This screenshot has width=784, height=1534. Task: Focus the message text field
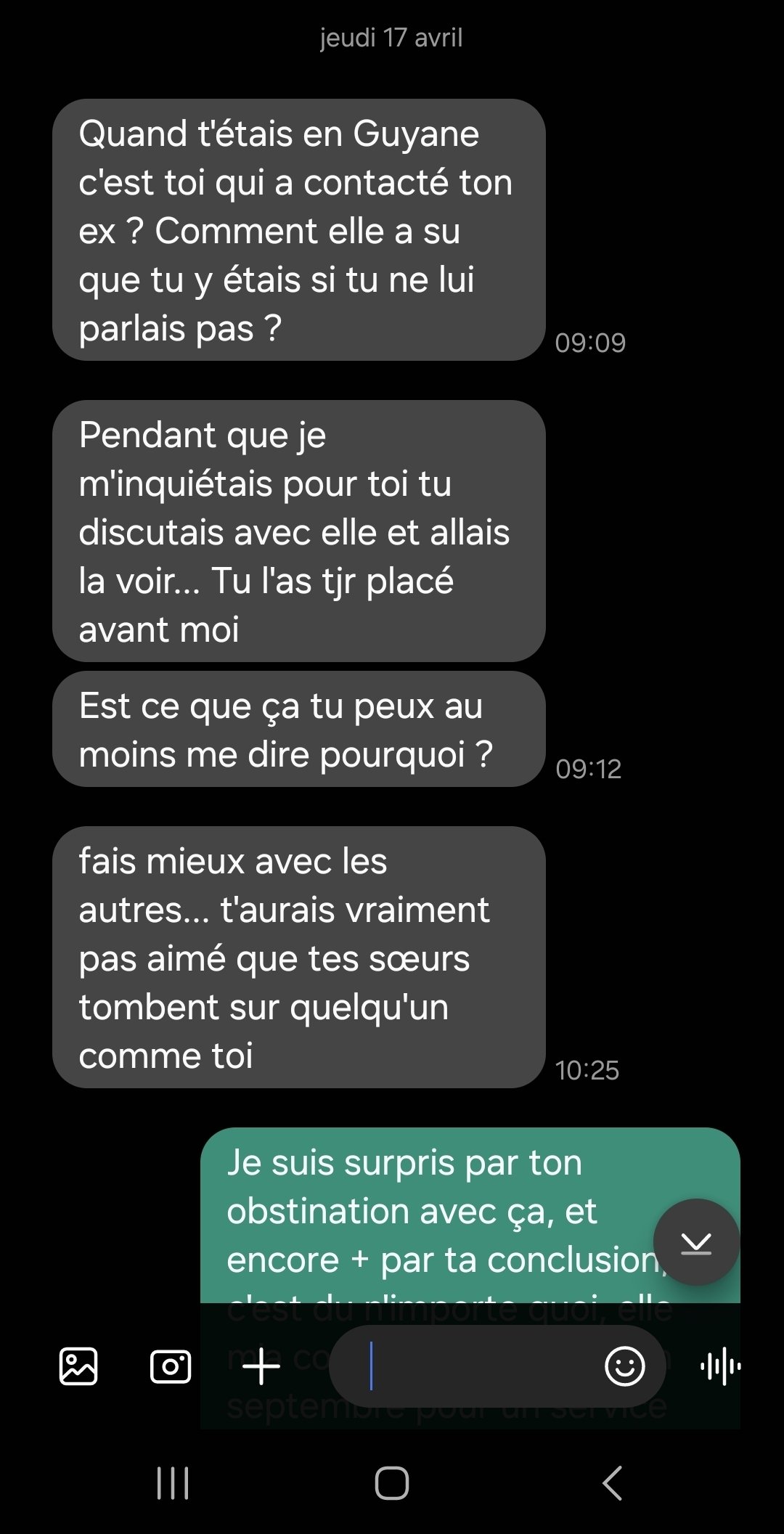click(x=479, y=1366)
